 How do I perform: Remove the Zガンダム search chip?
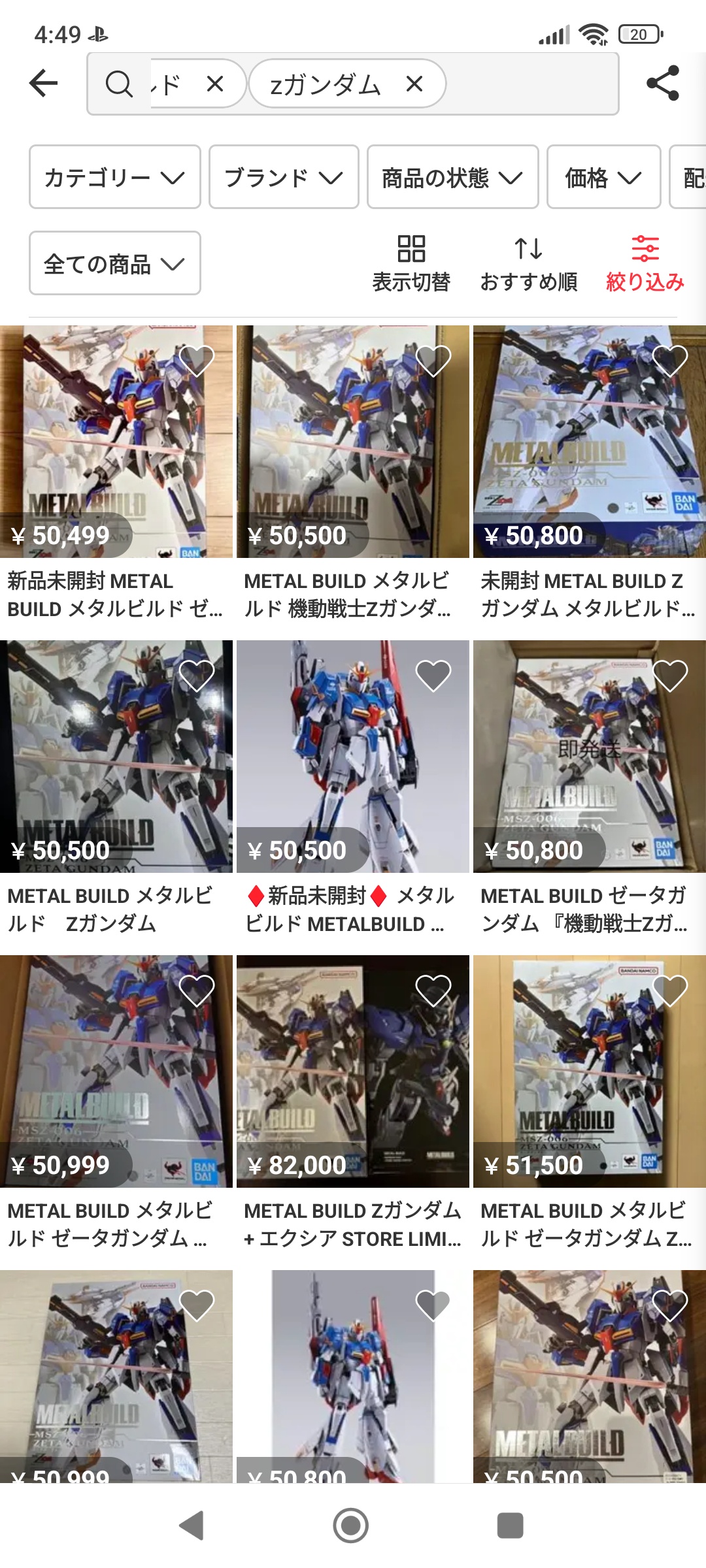[414, 84]
